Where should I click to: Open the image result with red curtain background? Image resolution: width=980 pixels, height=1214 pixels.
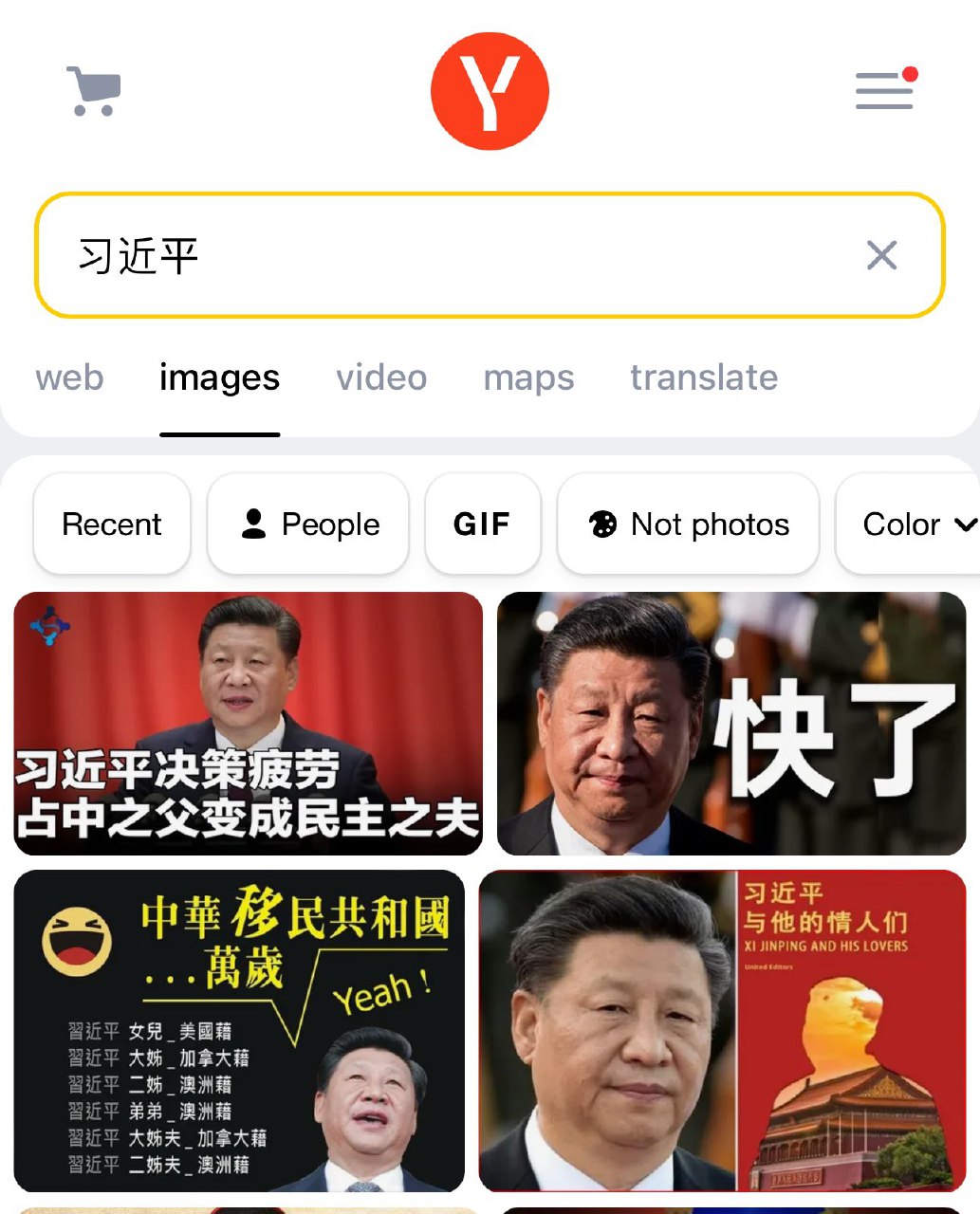(x=248, y=723)
